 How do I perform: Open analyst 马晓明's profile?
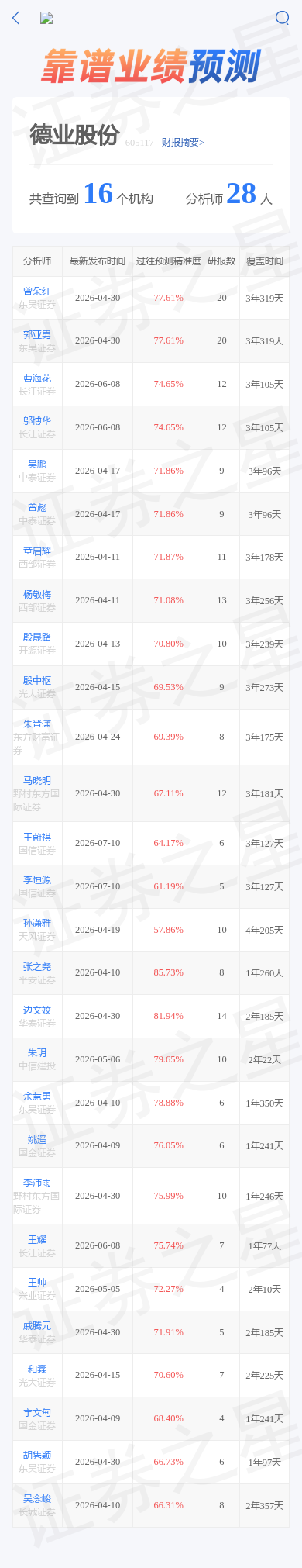tap(37, 781)
